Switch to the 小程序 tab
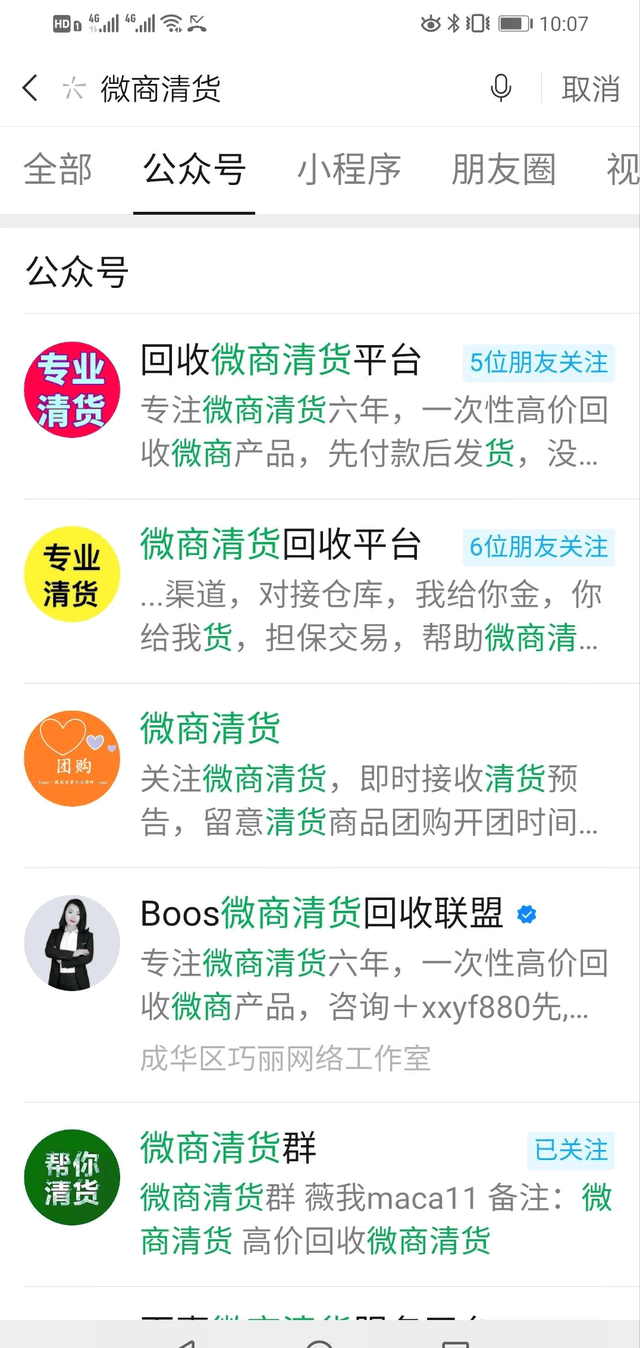 coord(349,170)
